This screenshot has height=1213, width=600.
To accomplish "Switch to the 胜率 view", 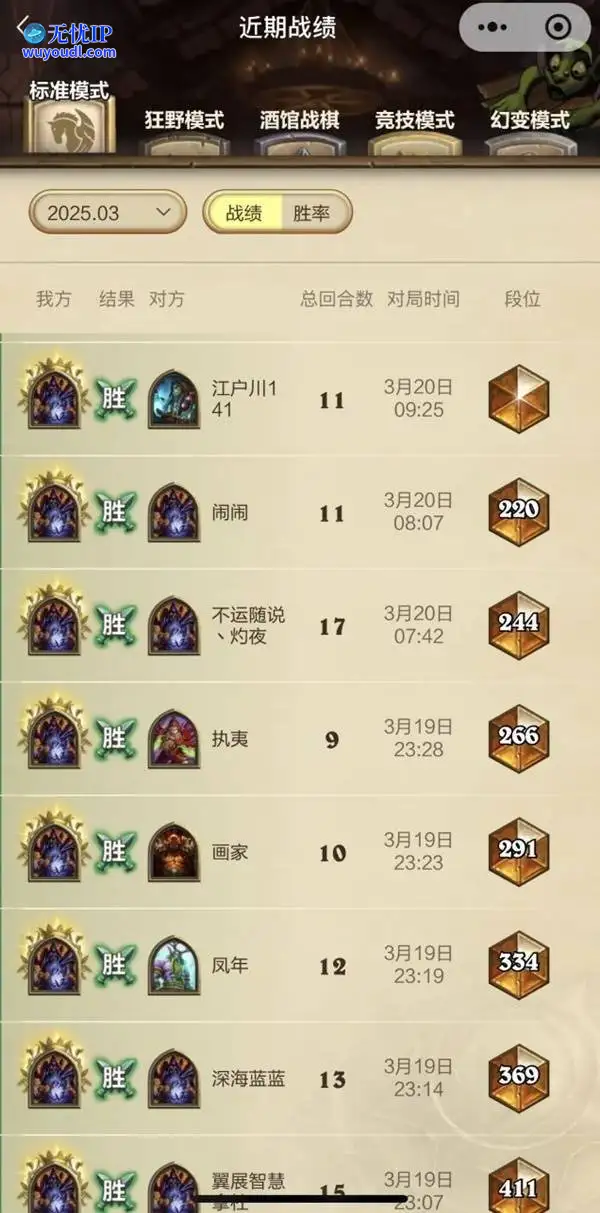I will 311,213.
